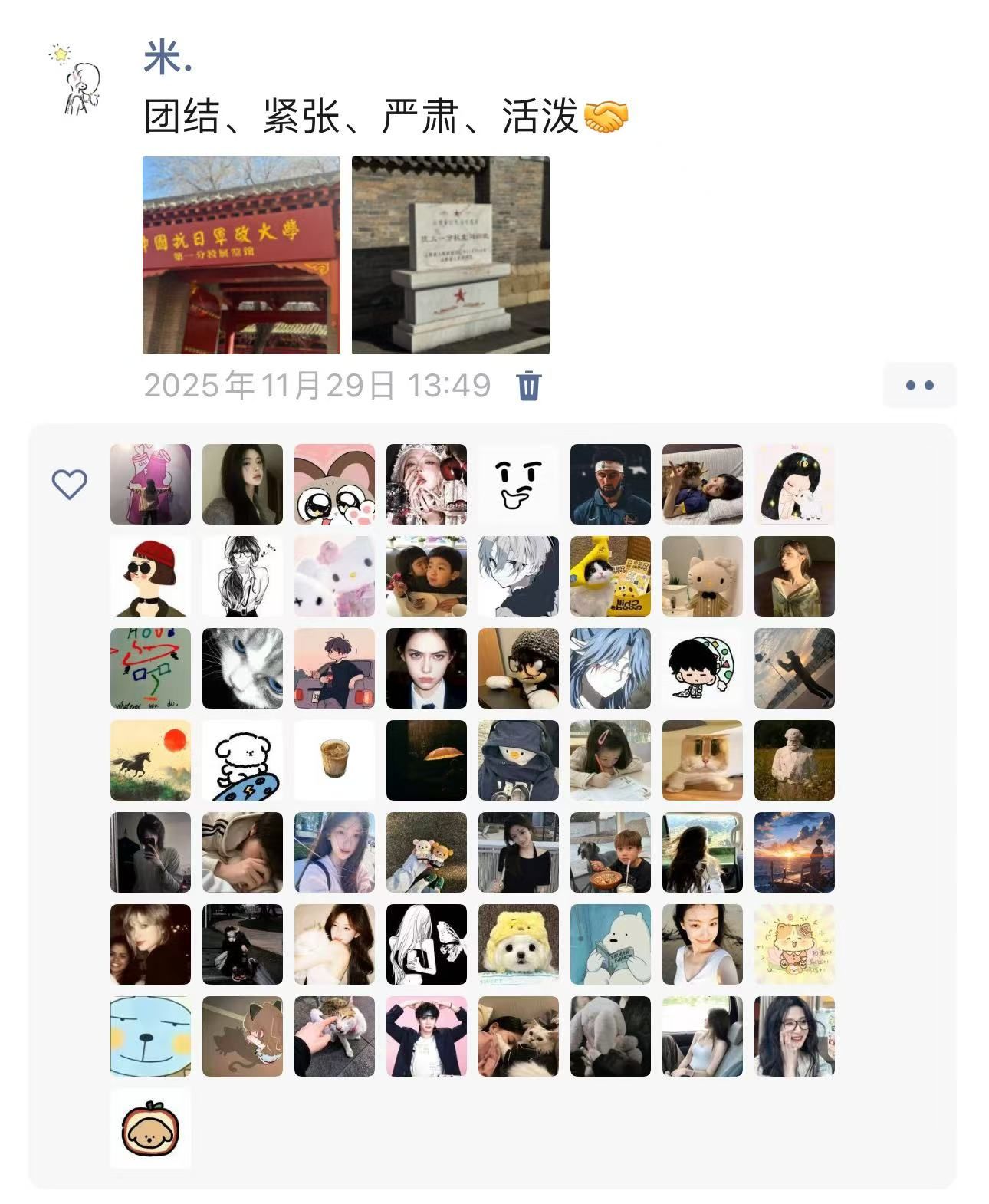The height and width of the screenshot is (1204, 989).
Task: Open the red gate photo in the post
Action: click(x=242, y=255)
